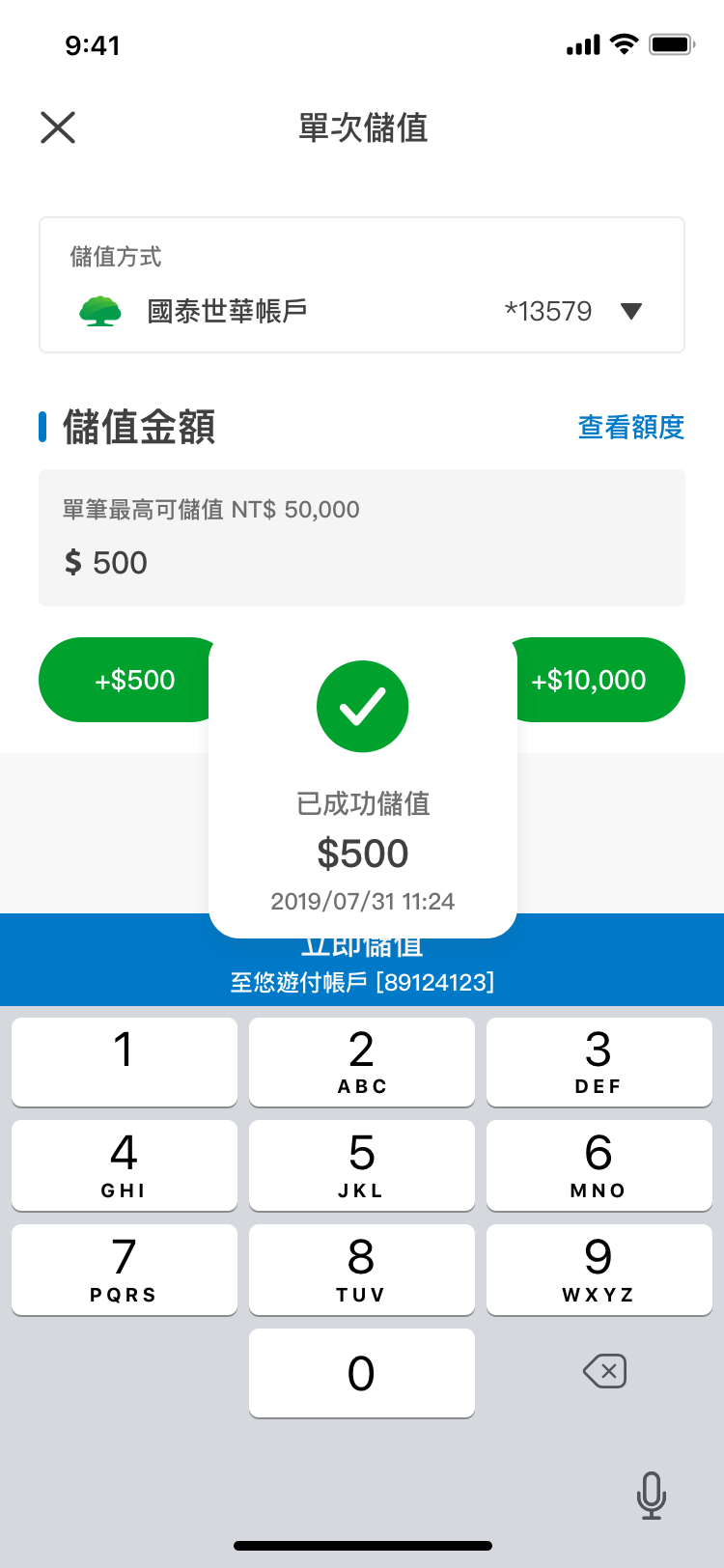724x1568 pixels.
Task: Add +$500 to the amount
Action: [125, 680]
